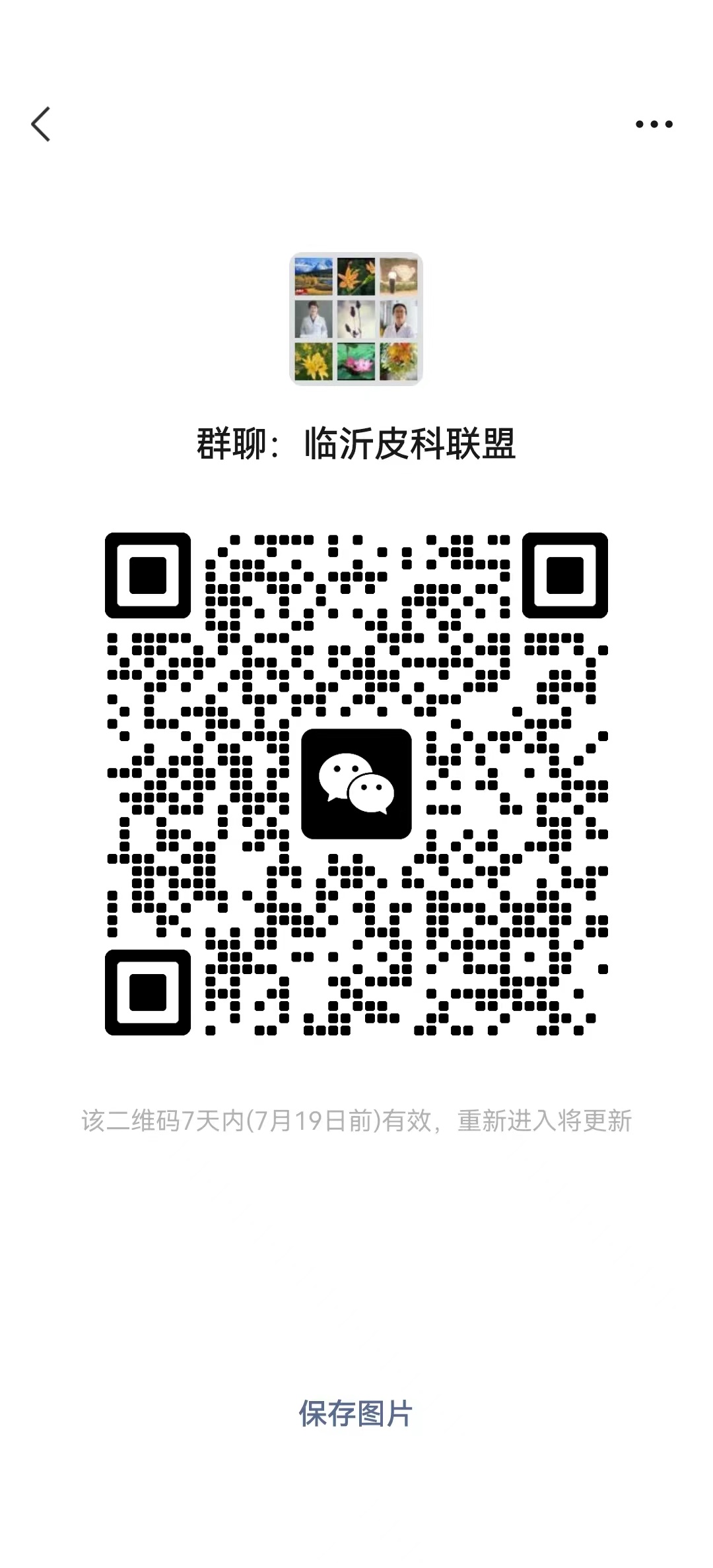Open the three-dot overflow menu
This screenshot has width=713, height=1568.
654,124
